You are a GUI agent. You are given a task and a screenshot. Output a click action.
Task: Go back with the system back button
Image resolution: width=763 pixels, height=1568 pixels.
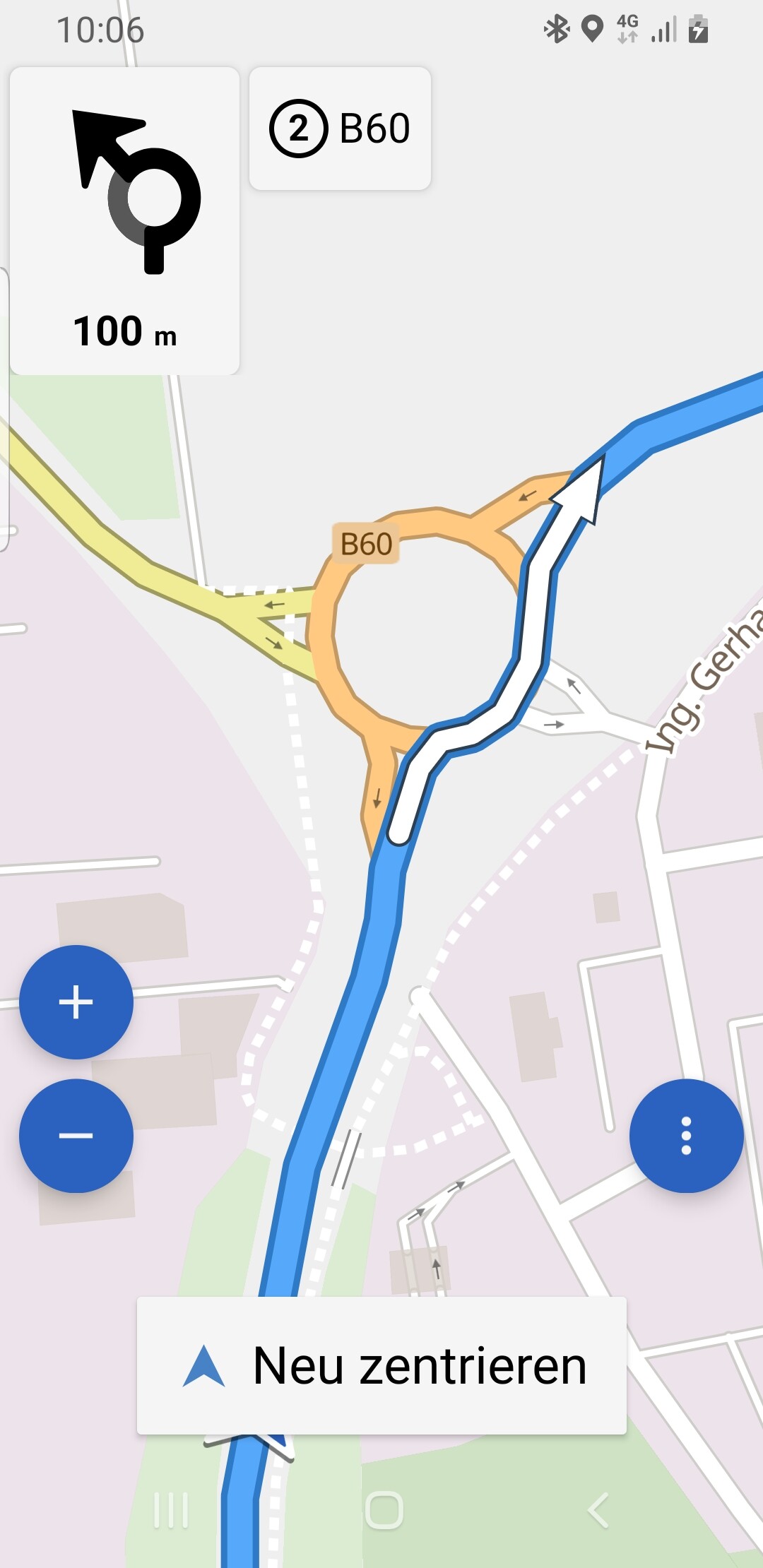tap(598, 1510)
